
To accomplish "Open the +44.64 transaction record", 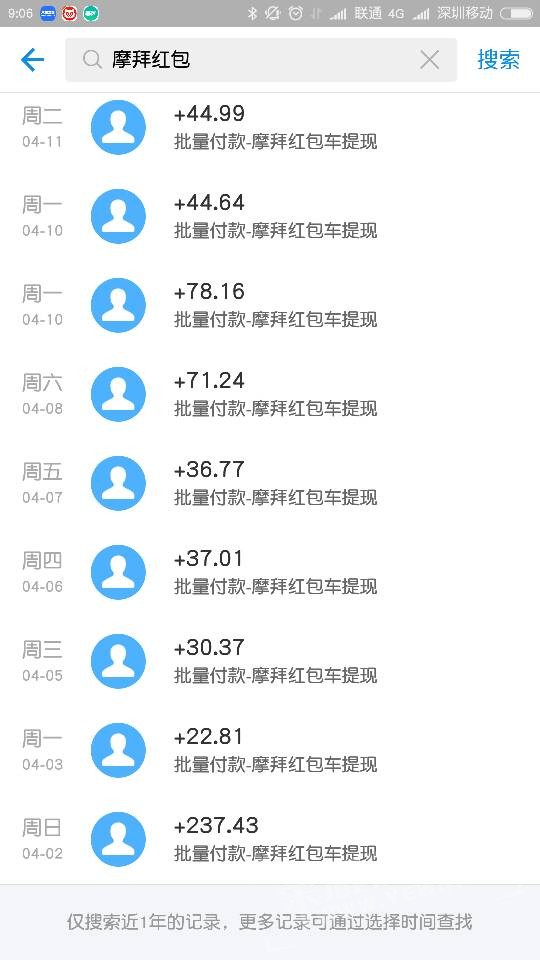I will coord(270,216).
